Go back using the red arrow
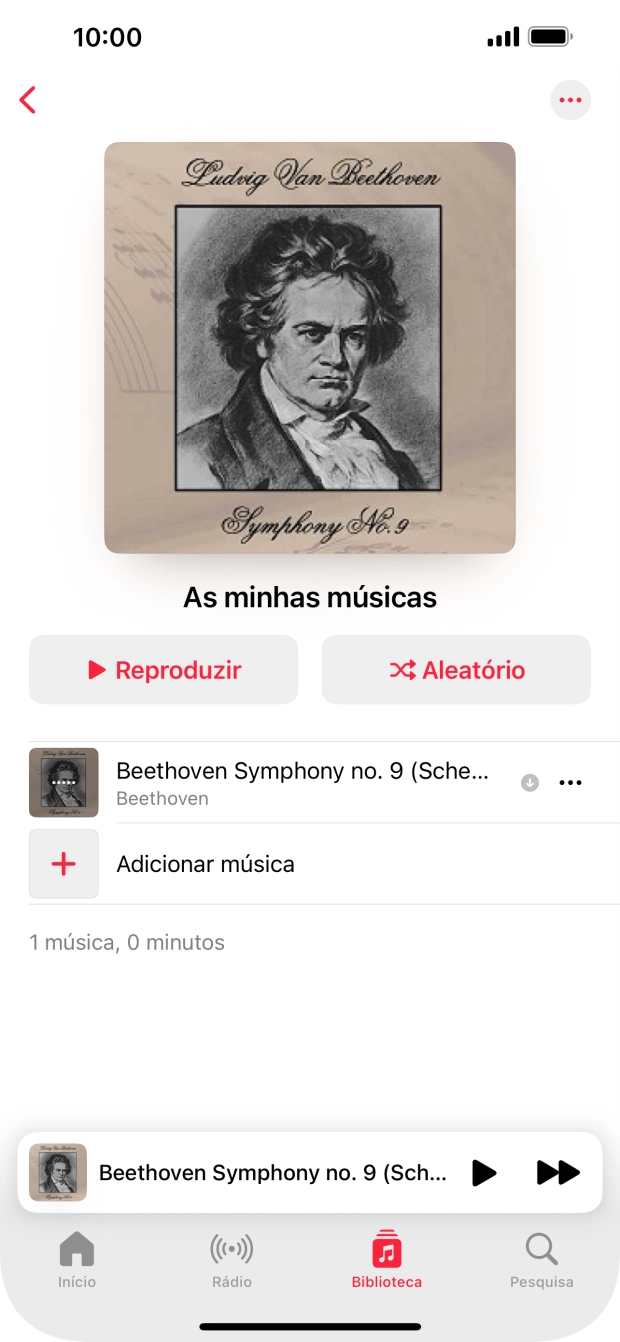620x1342 pixels. click(x=28, y=100)
